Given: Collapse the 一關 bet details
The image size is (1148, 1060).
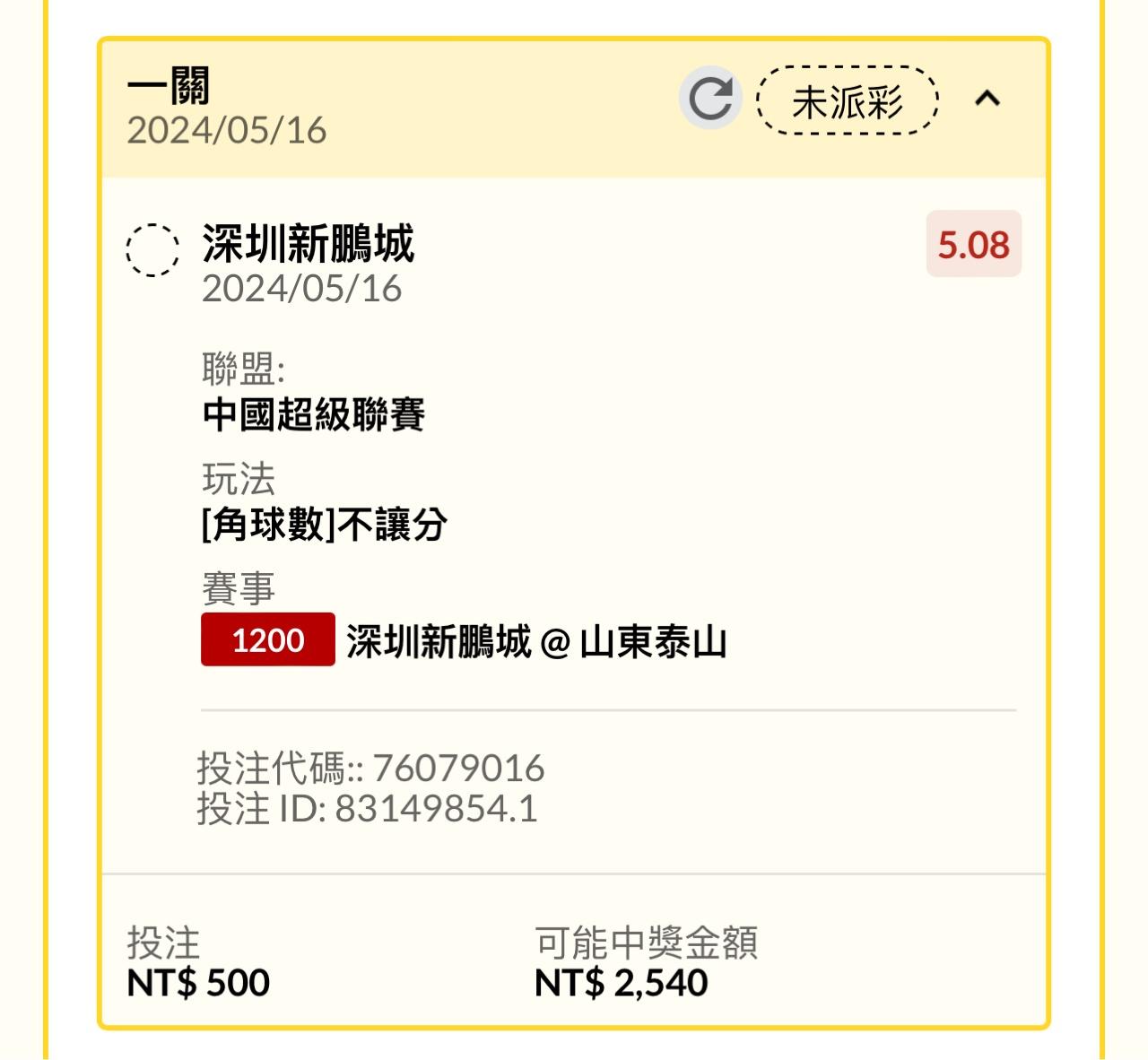Looking at the screenshot, I should click(x=987, y=98).
